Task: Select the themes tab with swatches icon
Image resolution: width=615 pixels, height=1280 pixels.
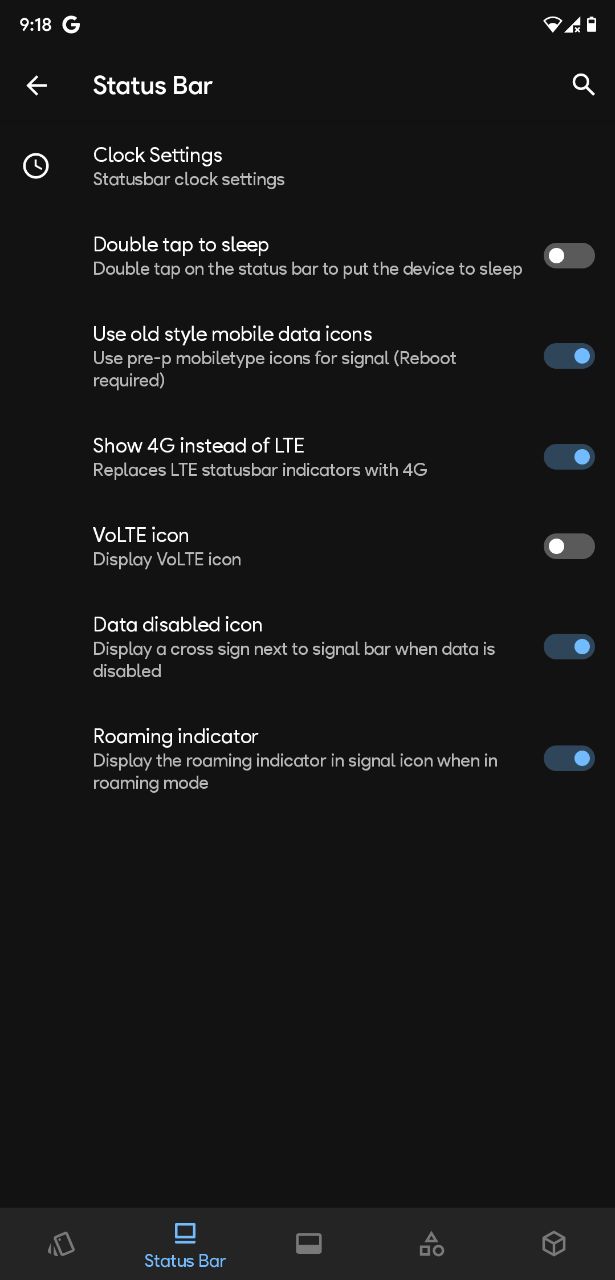Action: click(61, 1244)
